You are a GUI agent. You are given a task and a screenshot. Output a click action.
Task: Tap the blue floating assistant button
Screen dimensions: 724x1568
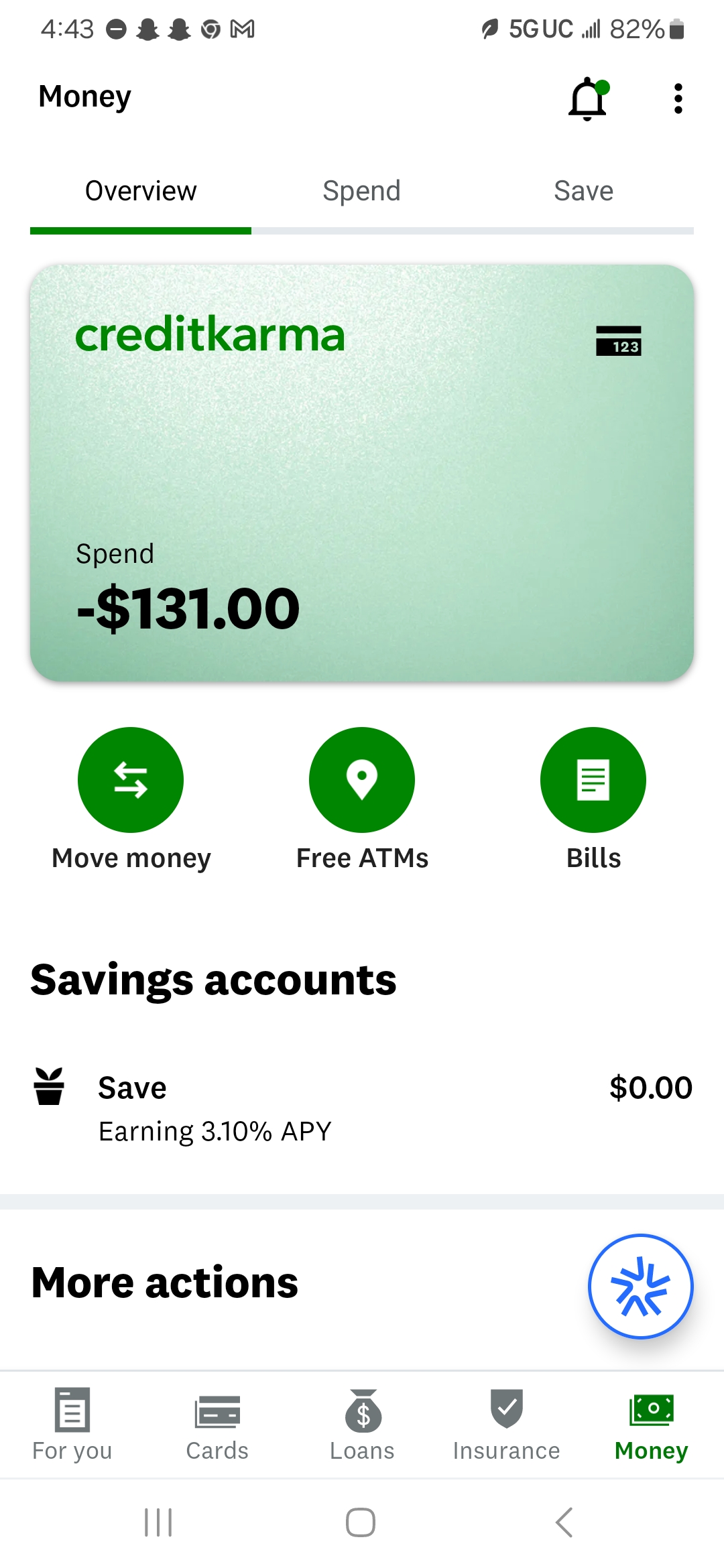(x=640, y=1287)
